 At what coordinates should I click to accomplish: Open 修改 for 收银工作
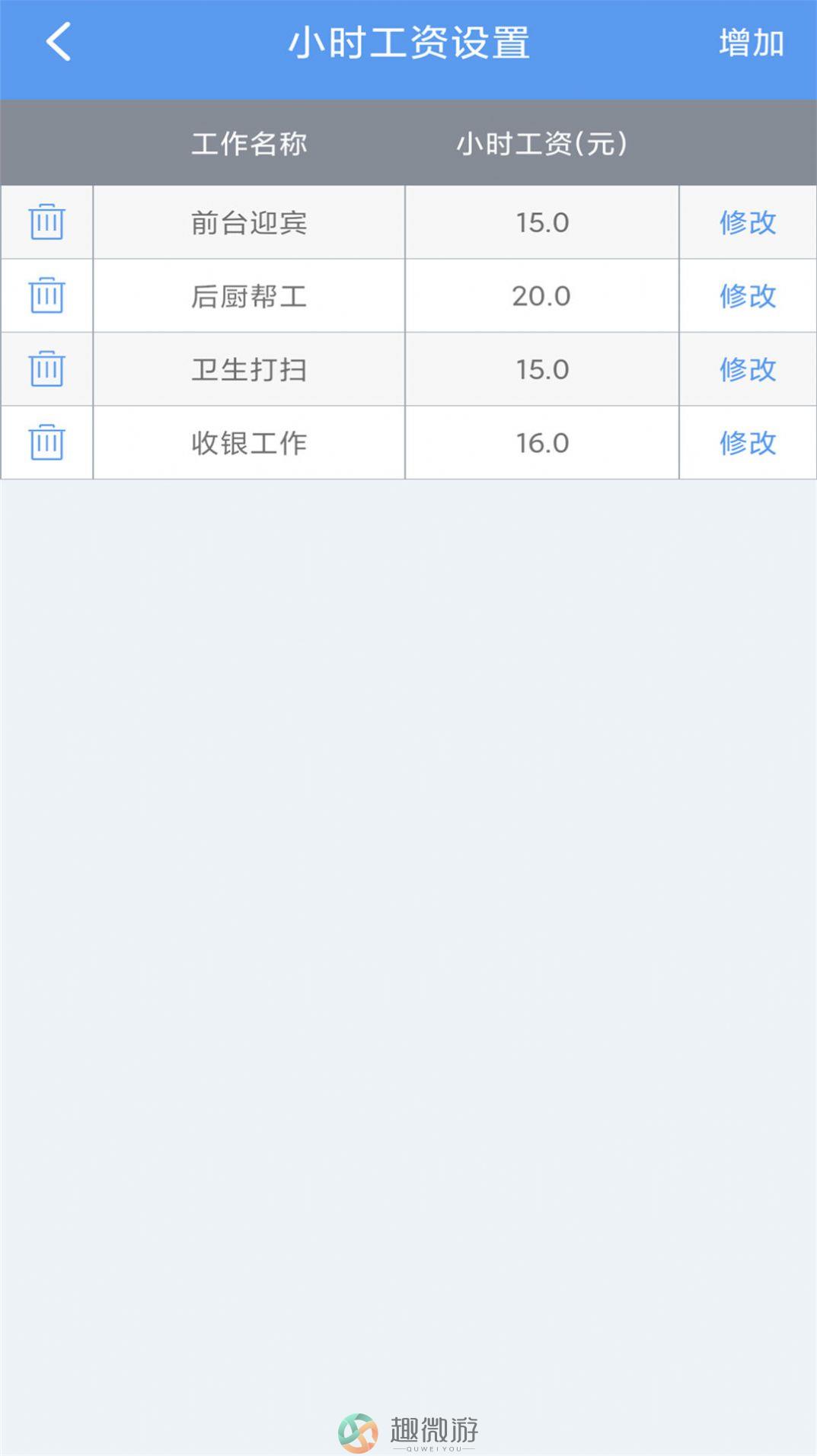(748, 442)
